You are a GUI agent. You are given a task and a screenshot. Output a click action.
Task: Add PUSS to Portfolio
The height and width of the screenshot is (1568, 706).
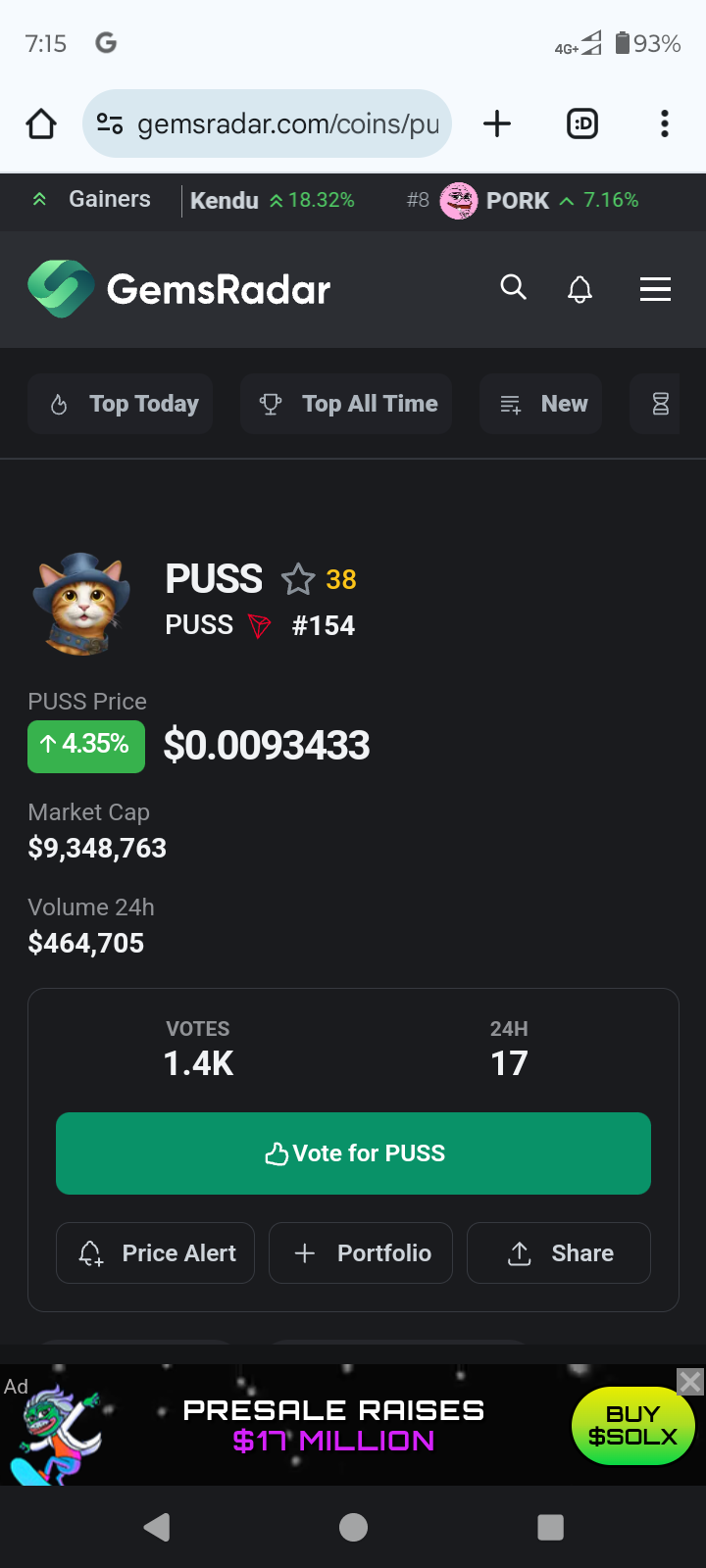[361, 1252]
